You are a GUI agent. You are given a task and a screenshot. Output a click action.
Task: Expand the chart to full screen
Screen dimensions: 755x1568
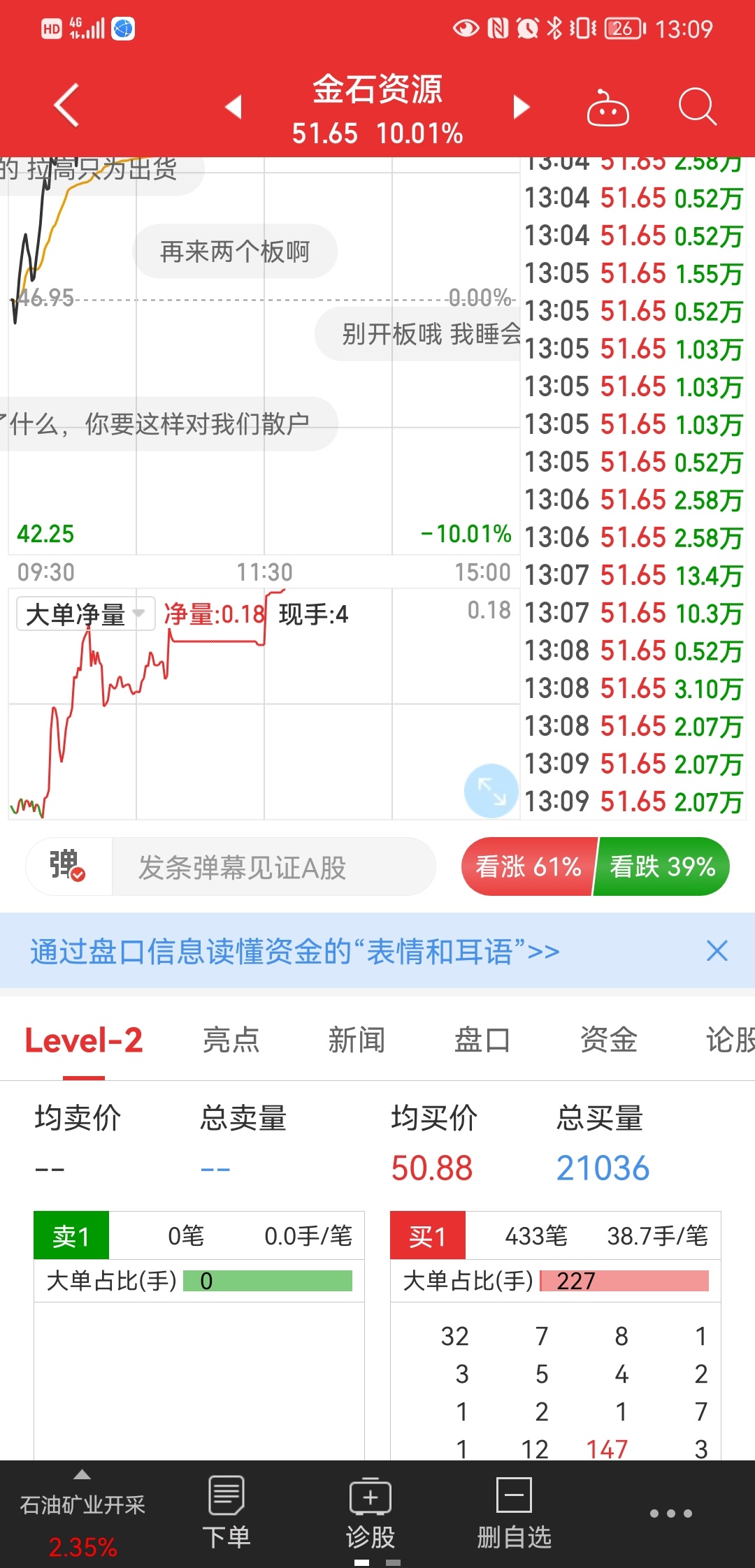491,790
